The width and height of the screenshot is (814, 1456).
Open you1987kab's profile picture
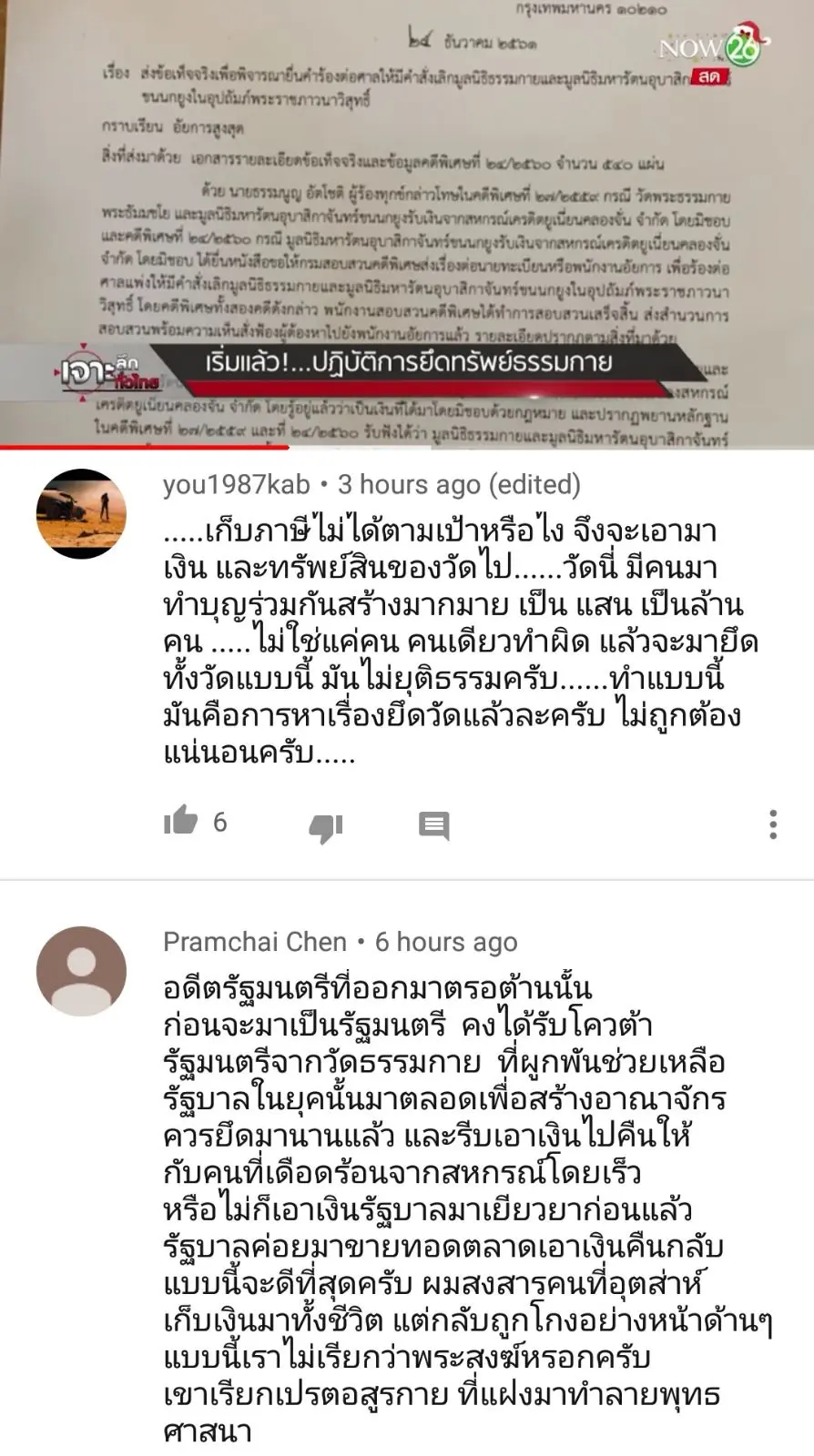[x=81, y=513]
